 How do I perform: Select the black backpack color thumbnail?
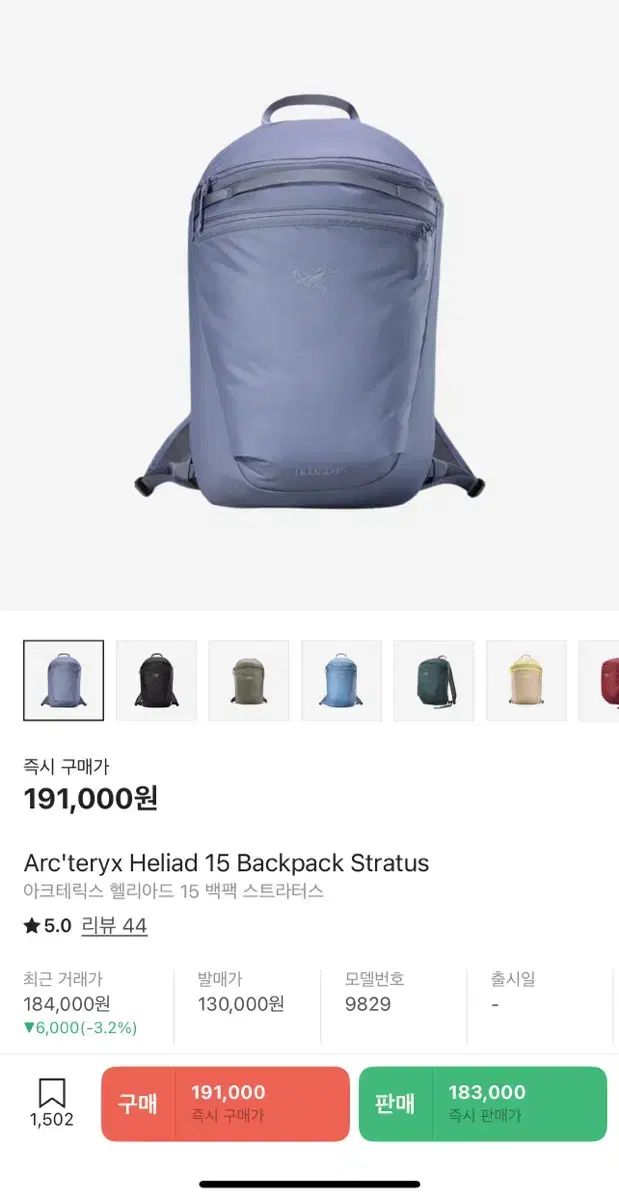point(156,681)
